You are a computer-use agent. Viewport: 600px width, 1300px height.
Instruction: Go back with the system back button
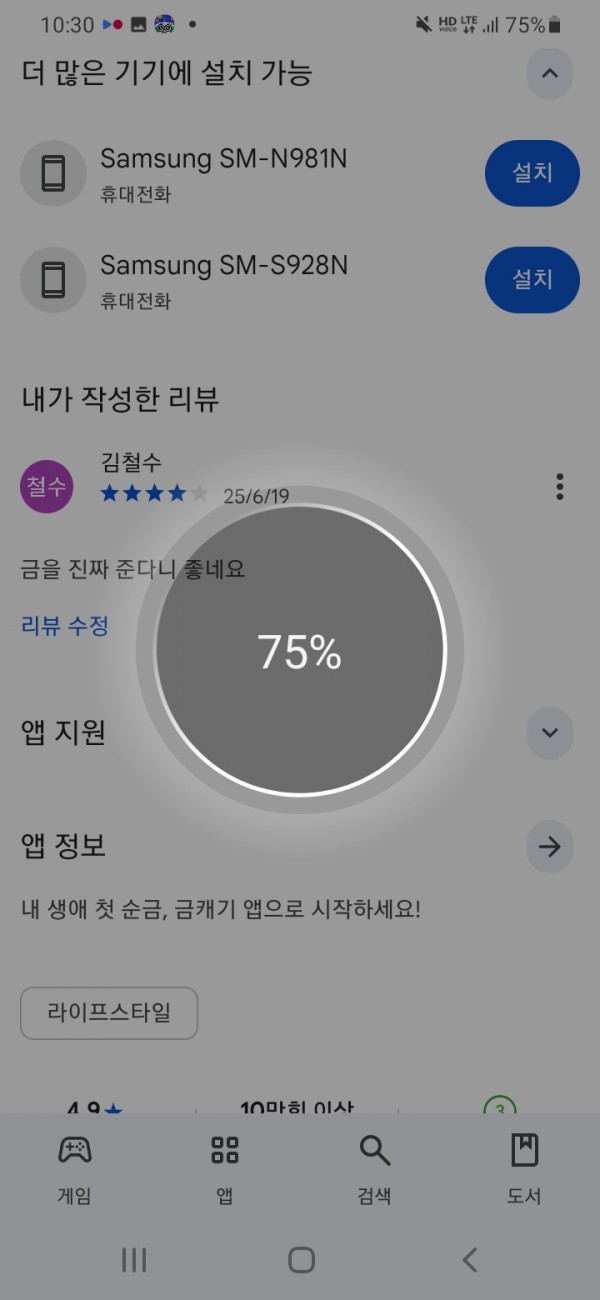pyautogui.click(x=469, y=1260)
